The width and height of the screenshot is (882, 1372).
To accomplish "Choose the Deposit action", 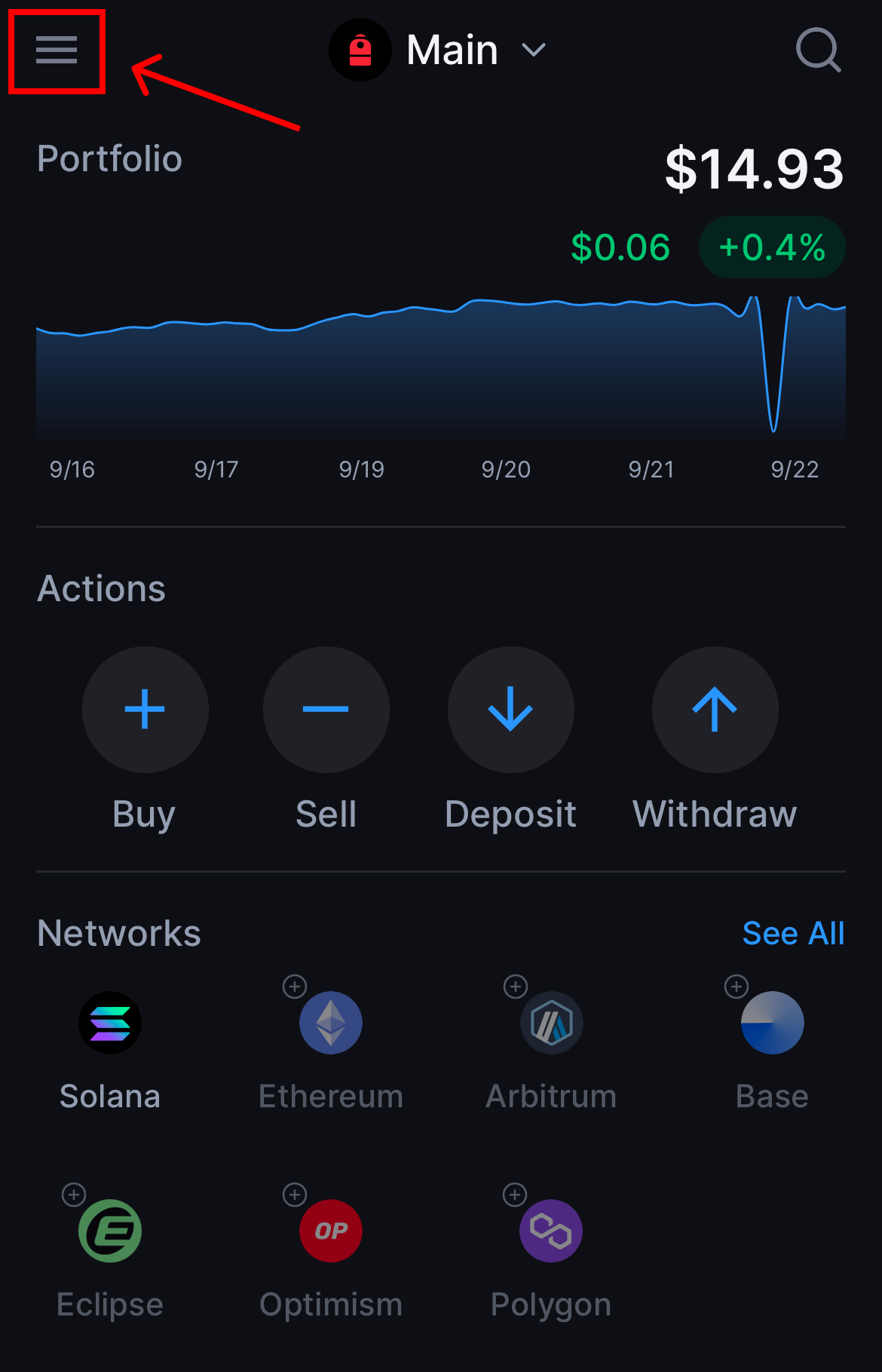I will point(510,710).
